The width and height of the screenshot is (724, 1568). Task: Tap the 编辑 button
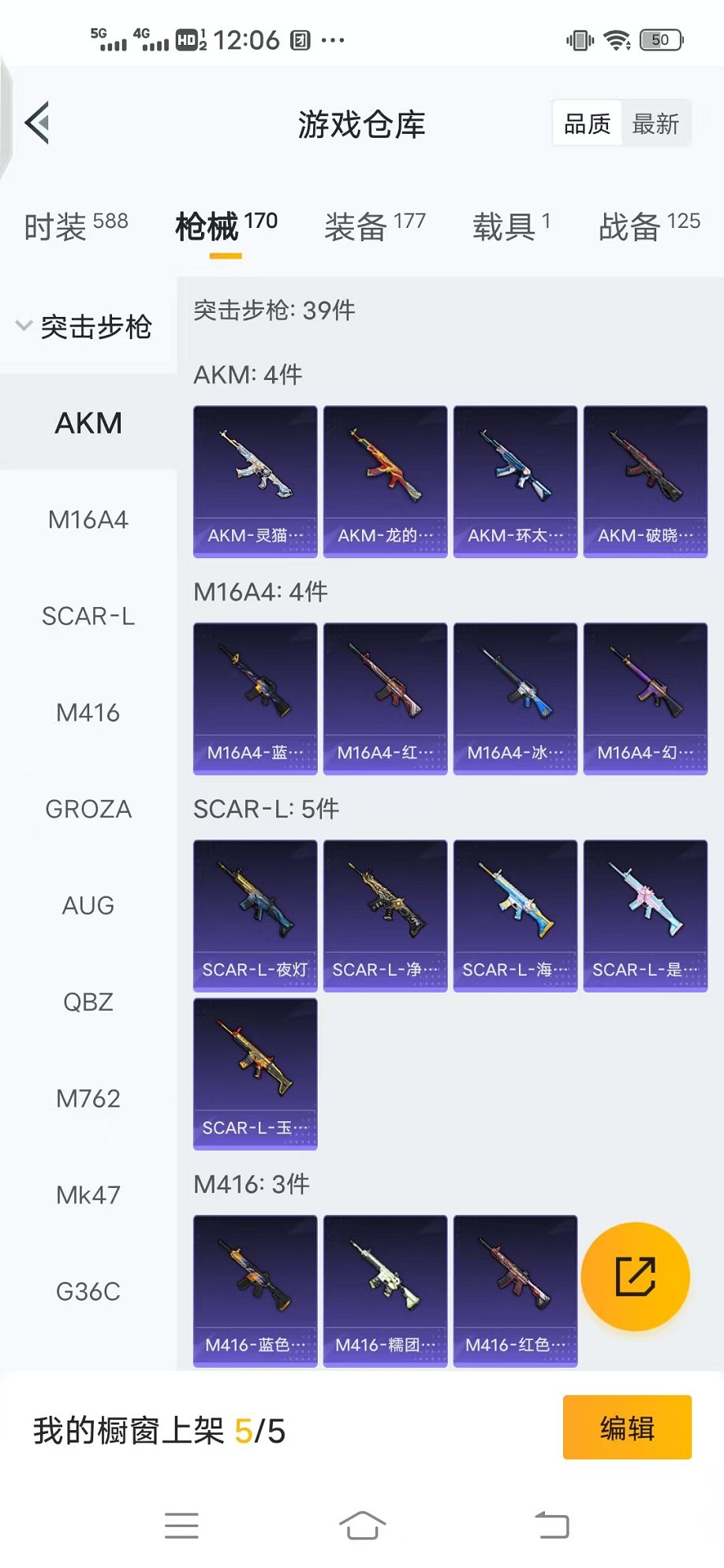pos(627,1427)
